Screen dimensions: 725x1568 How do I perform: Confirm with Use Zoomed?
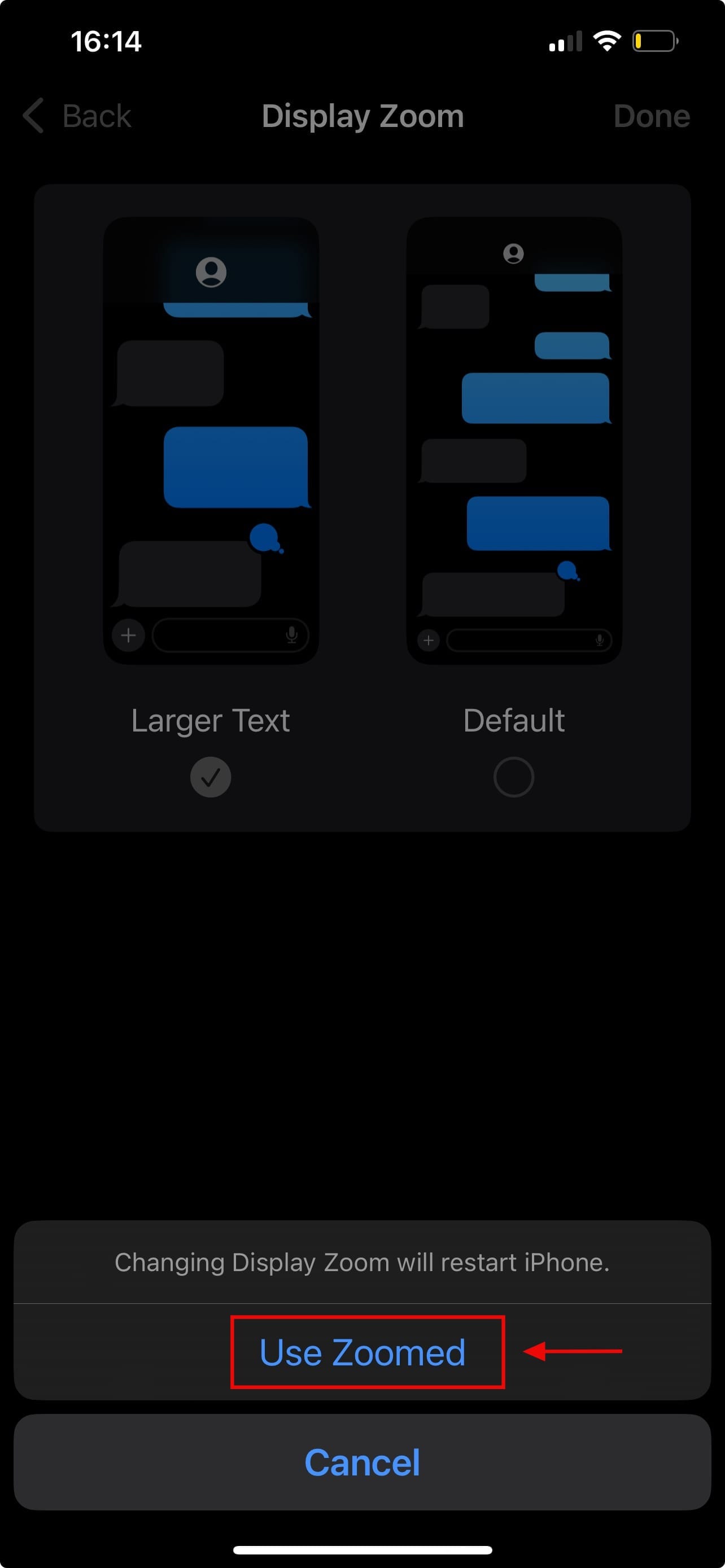(x=362, y=1352)
